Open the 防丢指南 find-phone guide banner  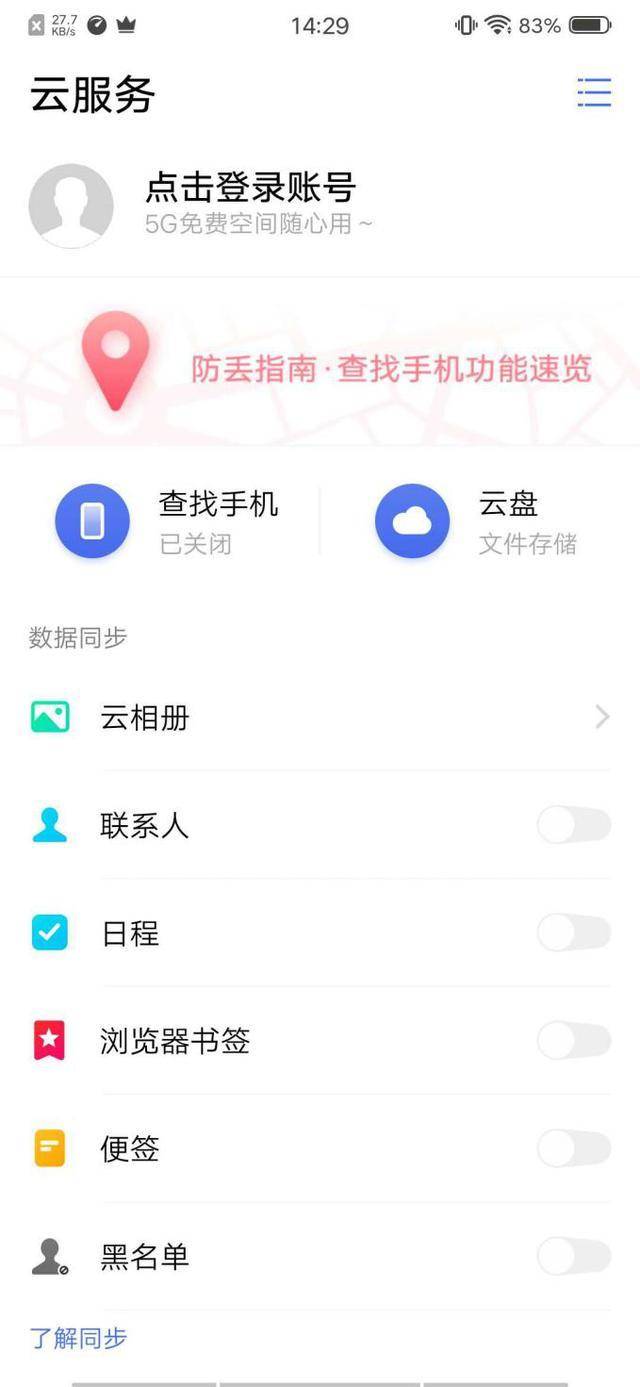click(320, 362)
